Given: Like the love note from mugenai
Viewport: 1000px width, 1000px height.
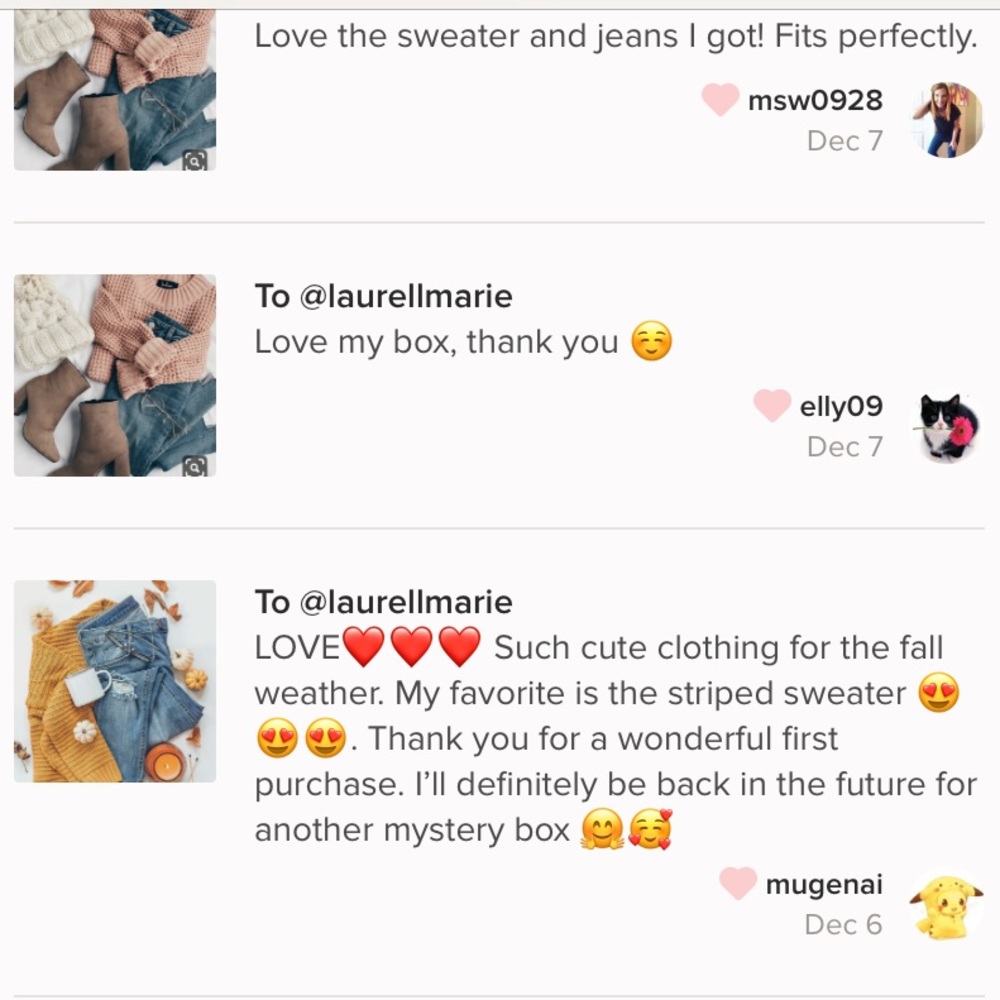Looking at the screenshot, I should [738, 884].
